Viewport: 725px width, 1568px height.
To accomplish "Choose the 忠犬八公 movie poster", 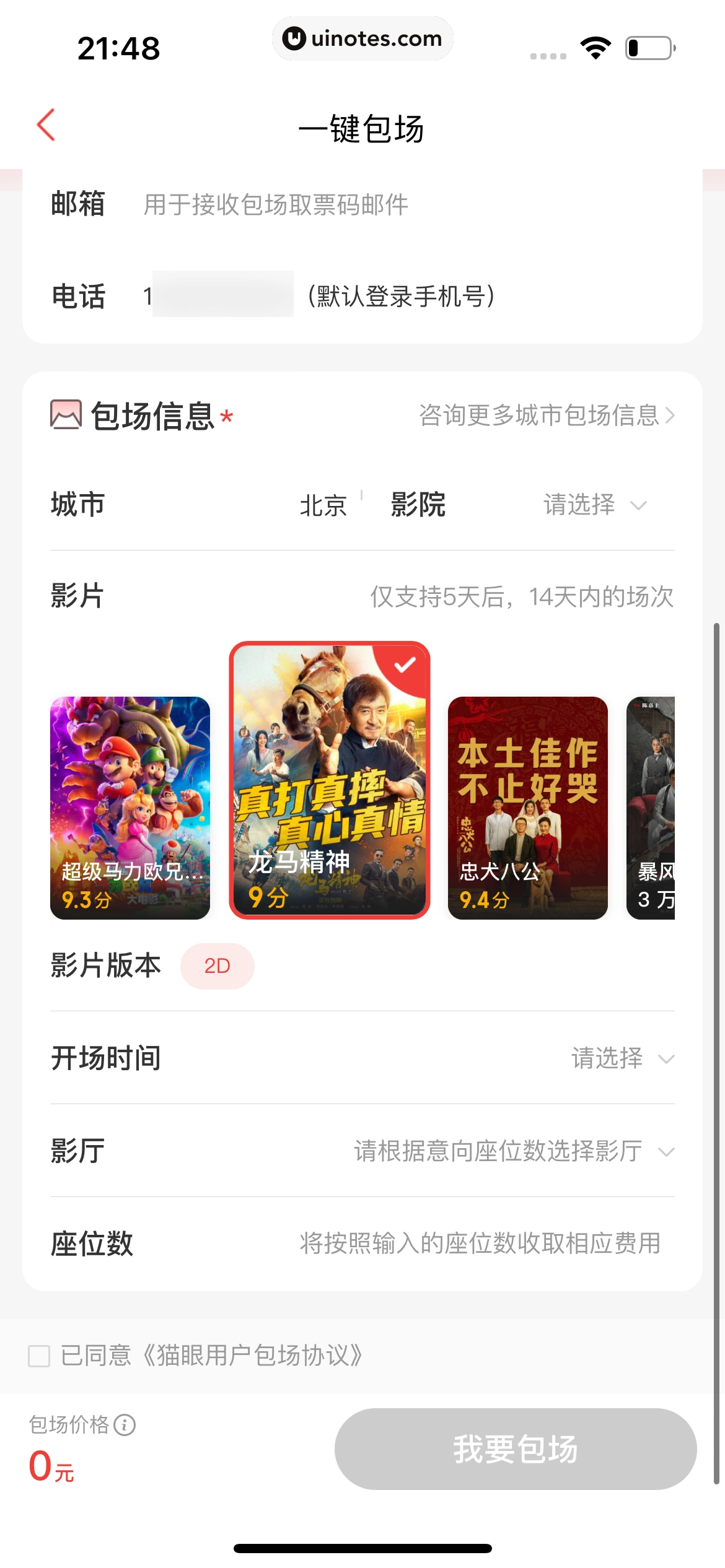I will click(x=527, y=807).
